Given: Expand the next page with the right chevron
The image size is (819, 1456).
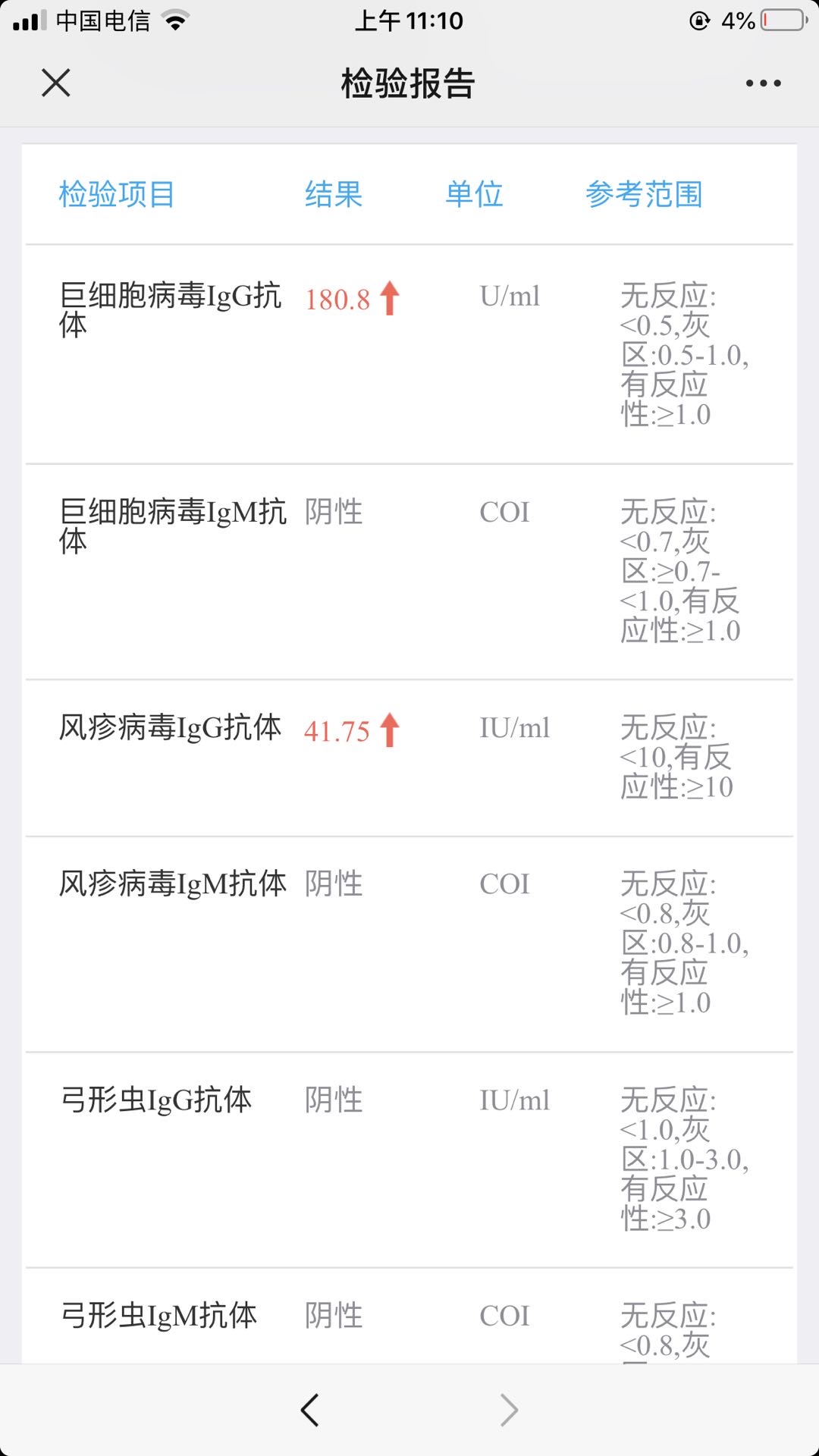Looking at the screenshot, I should click(x=508, y=1409).
